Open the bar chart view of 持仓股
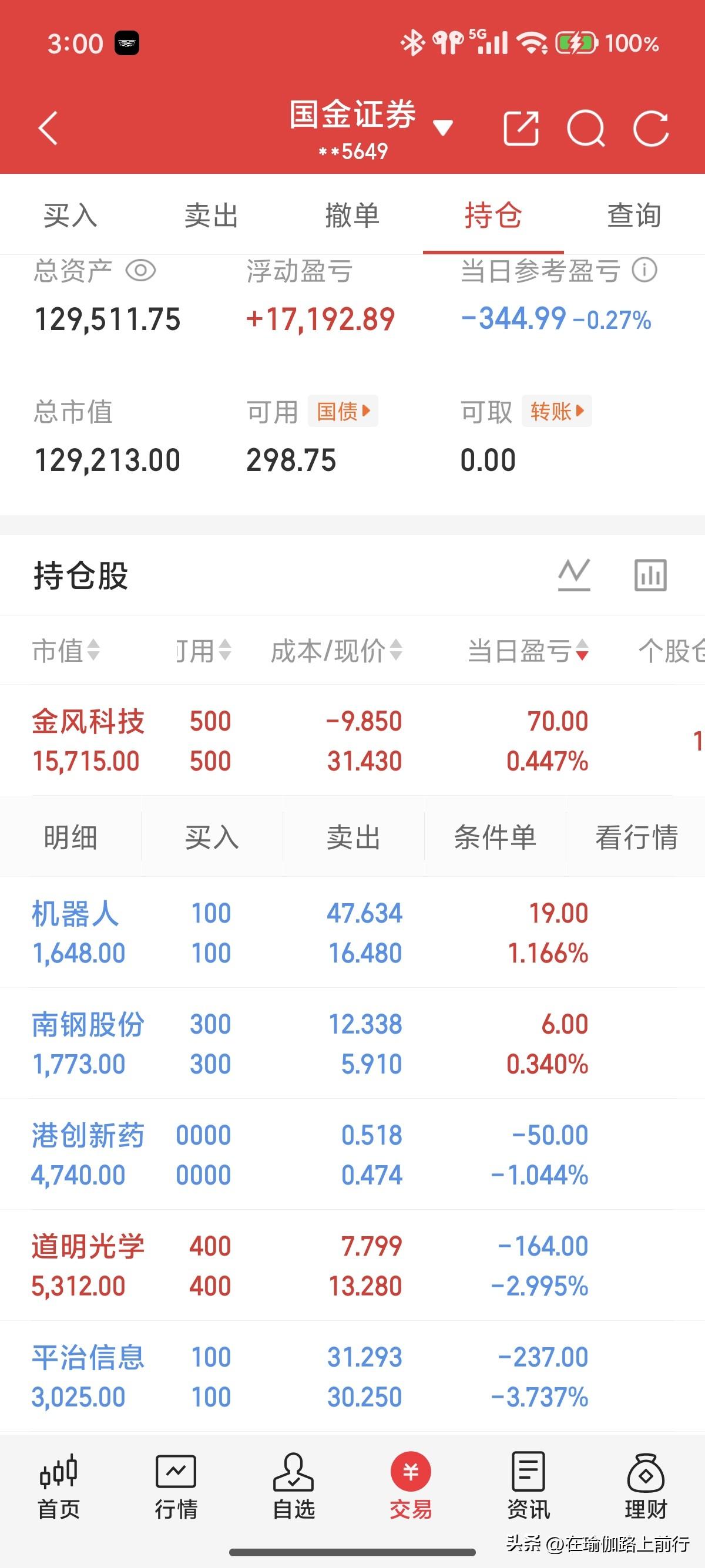 tap(649, 574)
